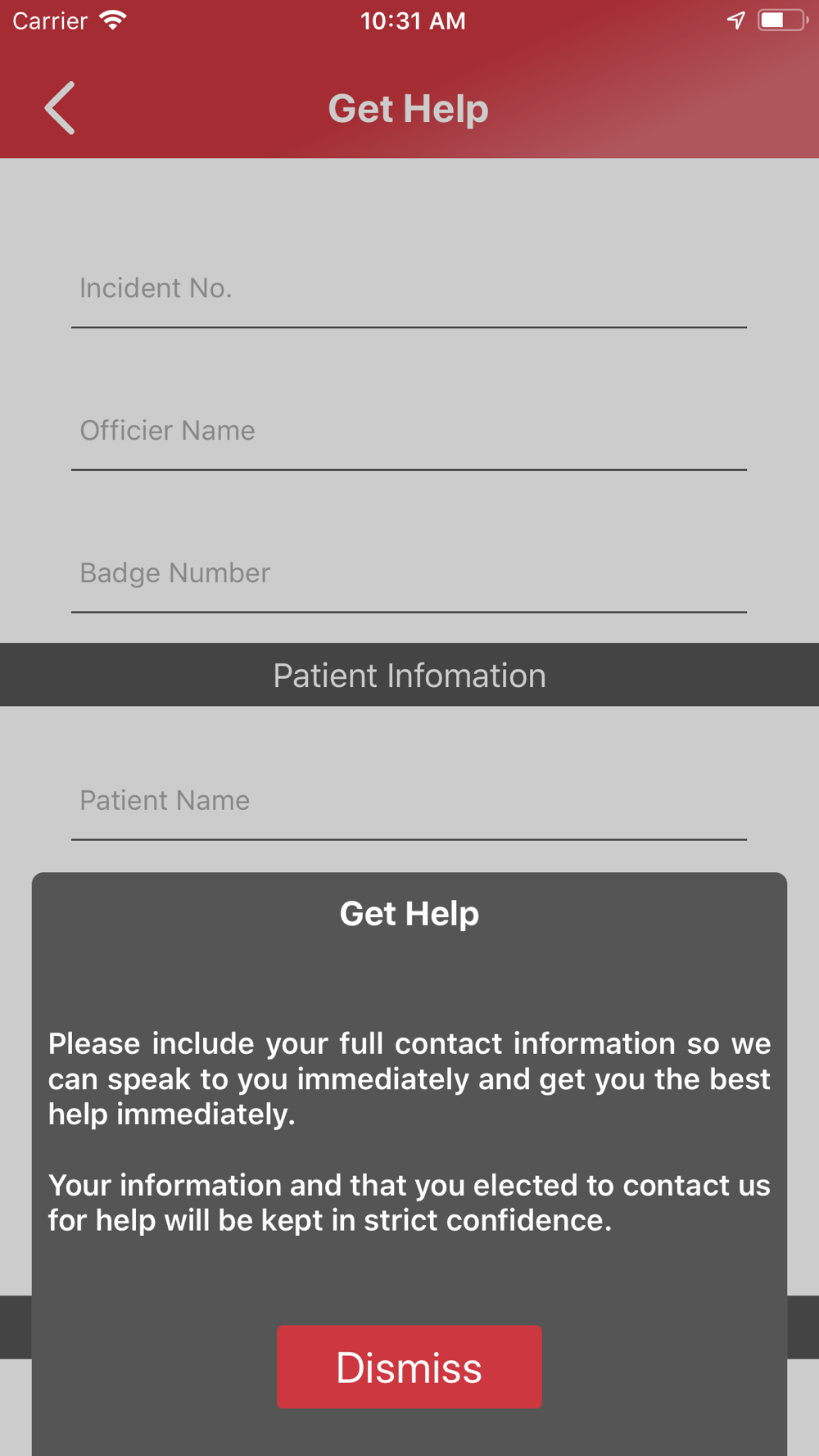Screen dimensions: 819x1456
Task: Tap the Incident No. field
Action: pyautogui.click(x=409, y=288)
